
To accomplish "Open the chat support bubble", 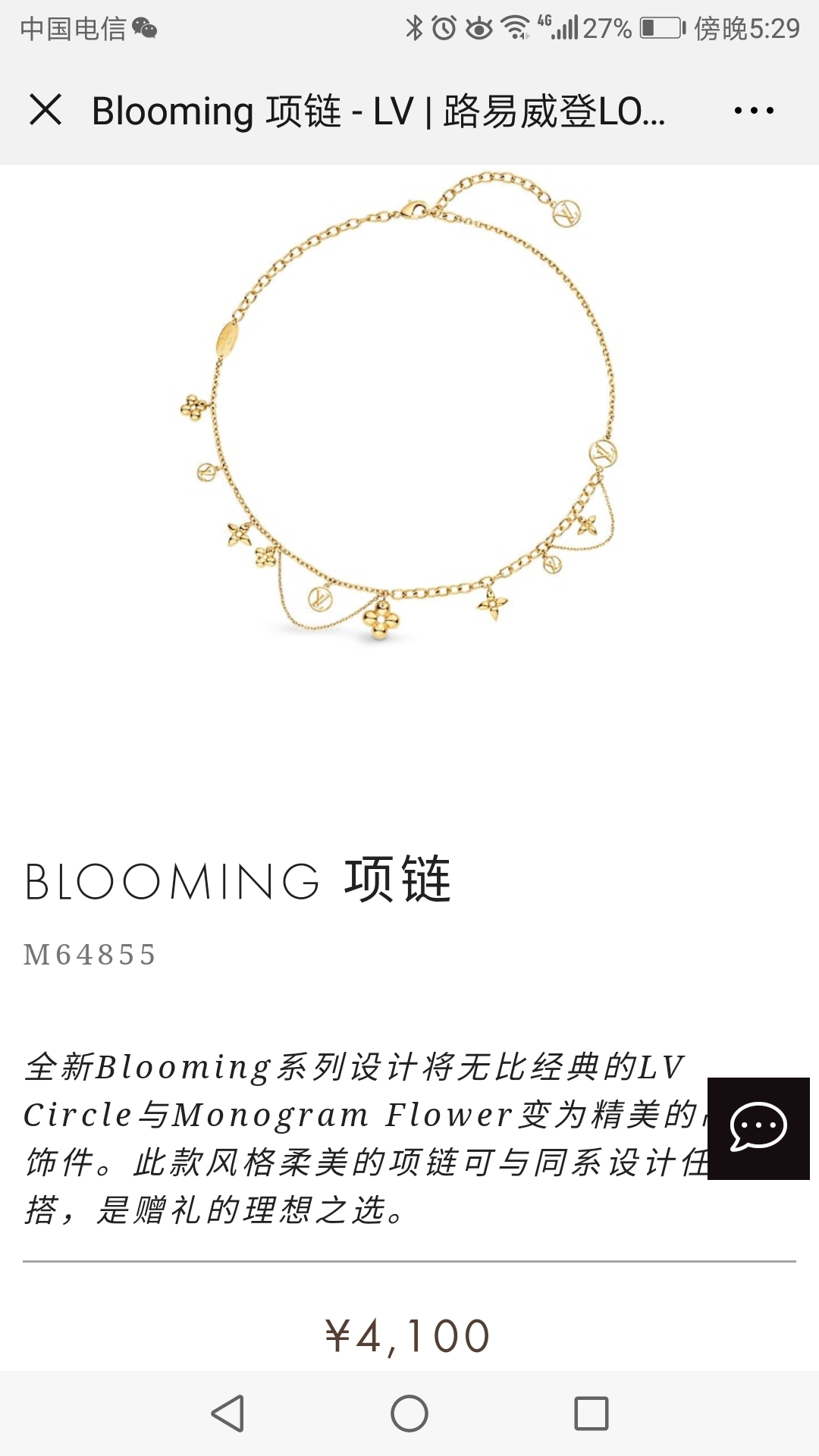I will click(758, 1128).
